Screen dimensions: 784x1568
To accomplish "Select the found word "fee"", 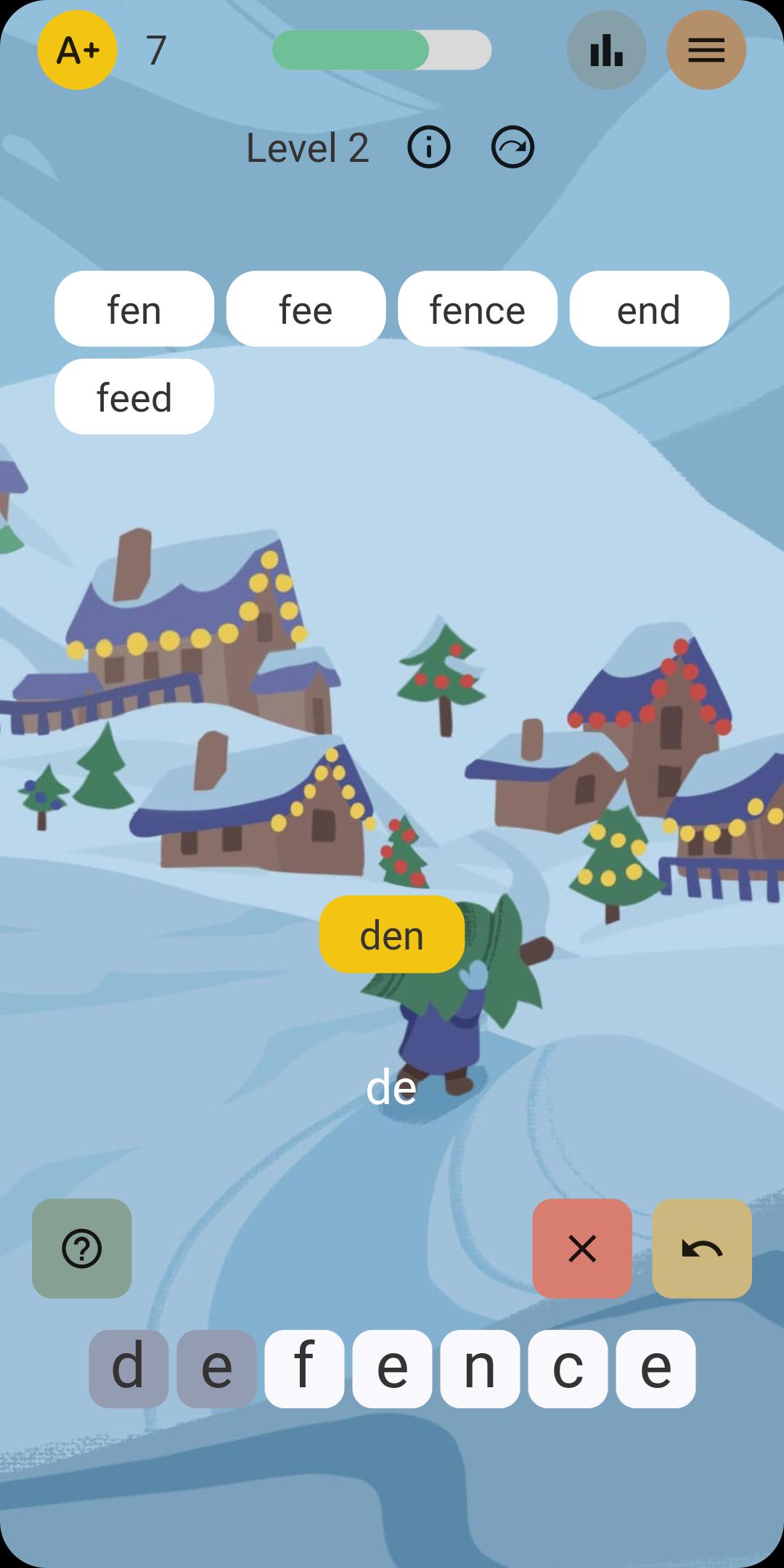I will click(306, 309).
